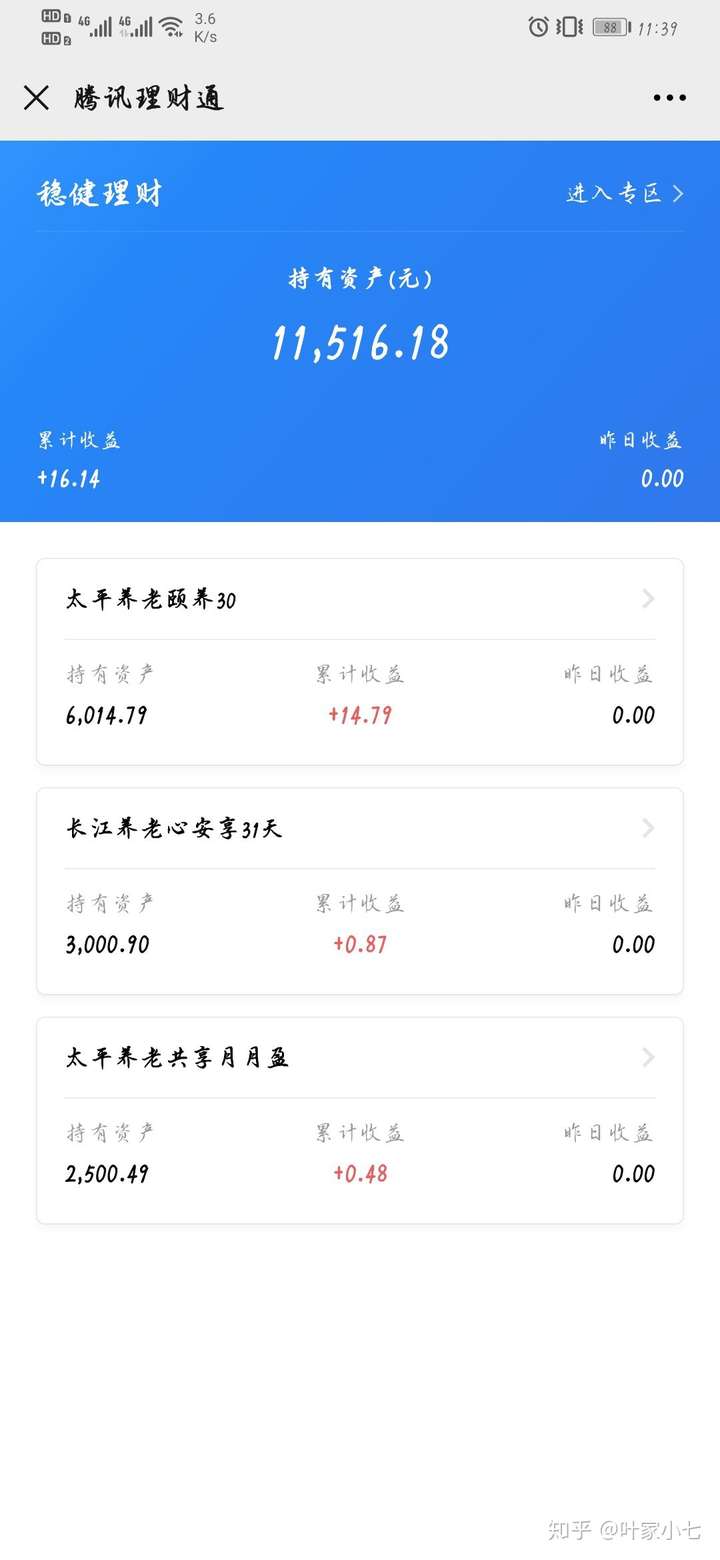
Task: Tap the X to close the page
Action: [x=36, y=97]
